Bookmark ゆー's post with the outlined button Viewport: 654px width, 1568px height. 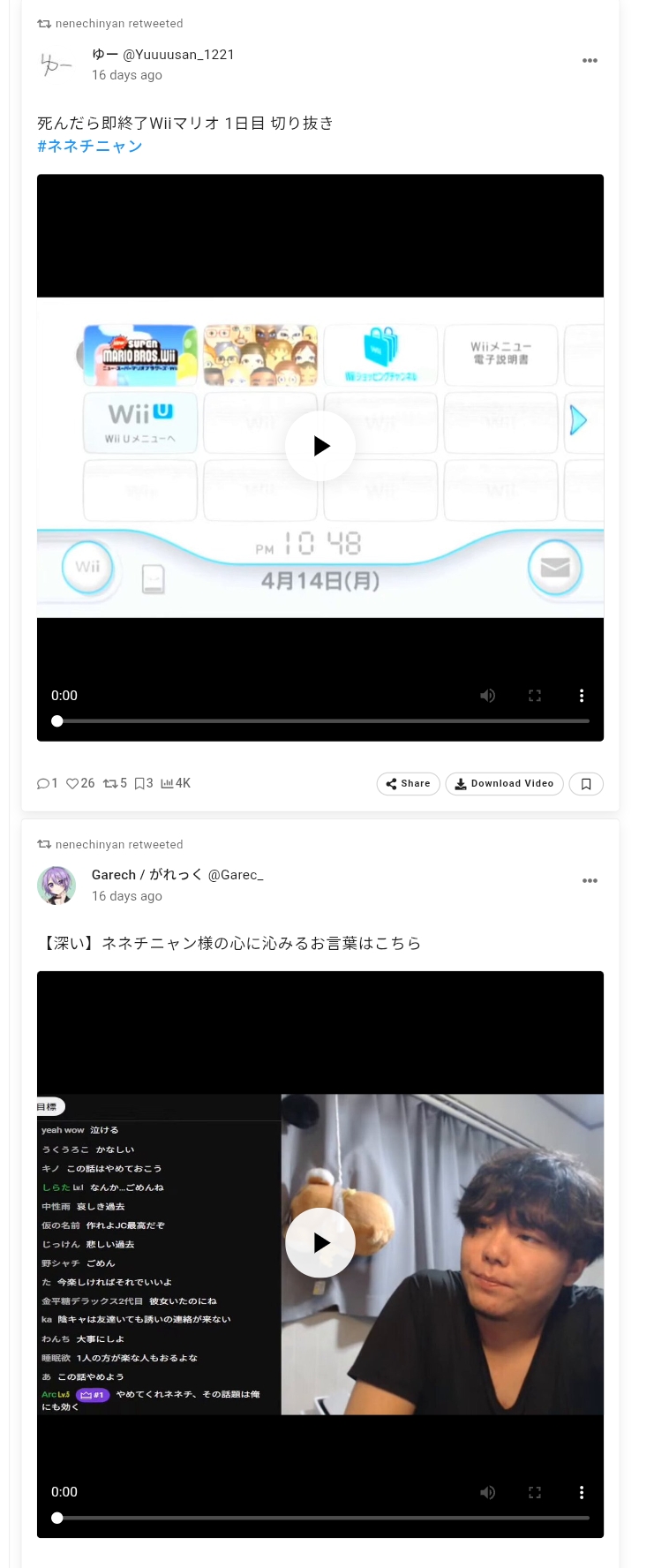click(586, 783)
